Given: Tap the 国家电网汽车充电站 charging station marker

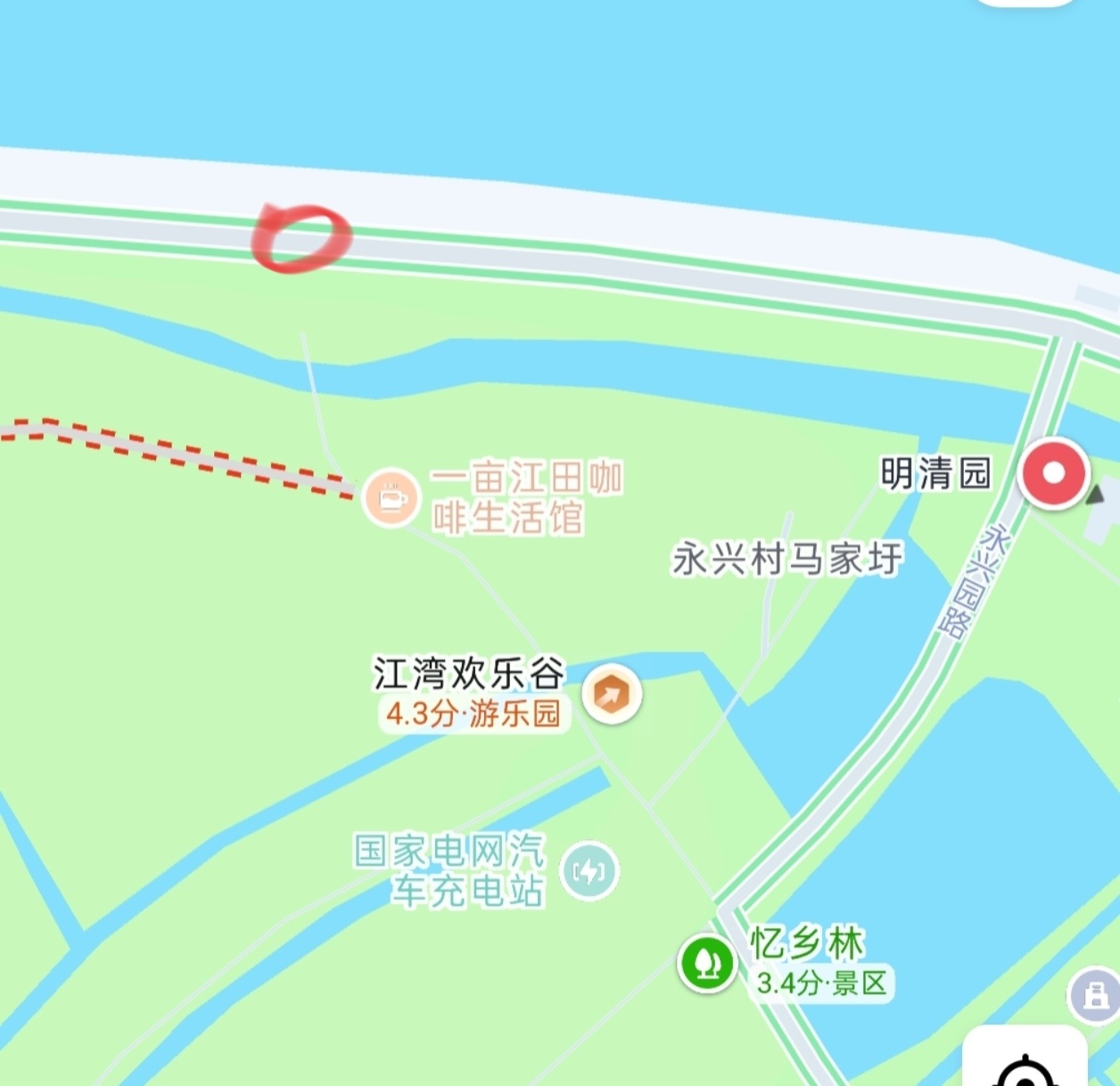Looking at the screenshot, I should click(x=589, y=871).
